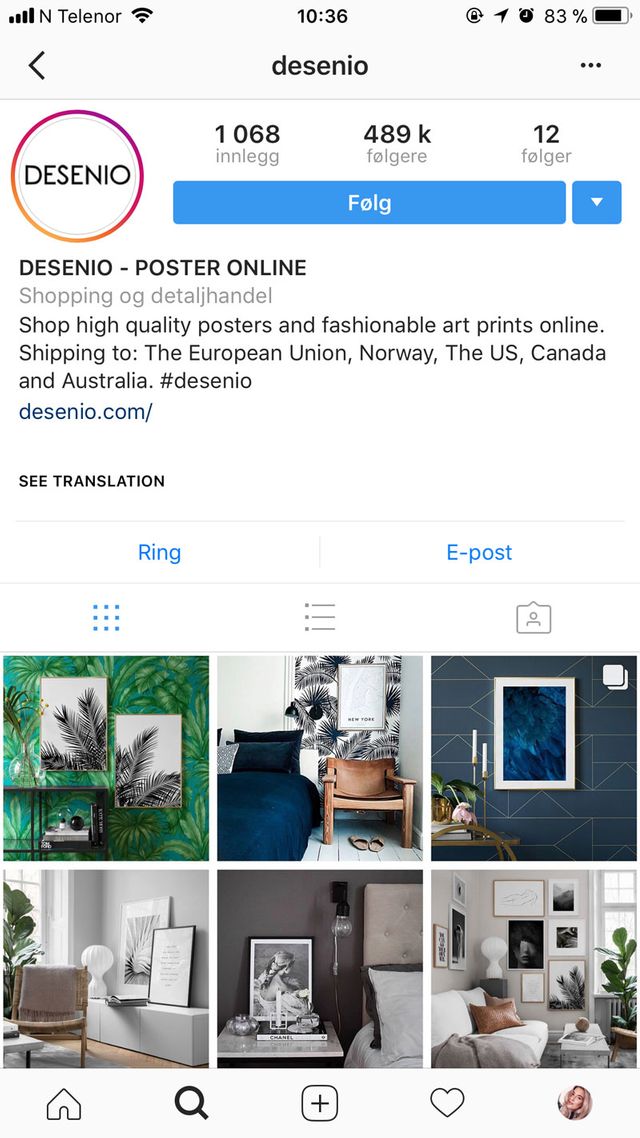The image size is (640, 1138).
Task: Open the green palm leaf wallpaper post
Action: [106, 758]
